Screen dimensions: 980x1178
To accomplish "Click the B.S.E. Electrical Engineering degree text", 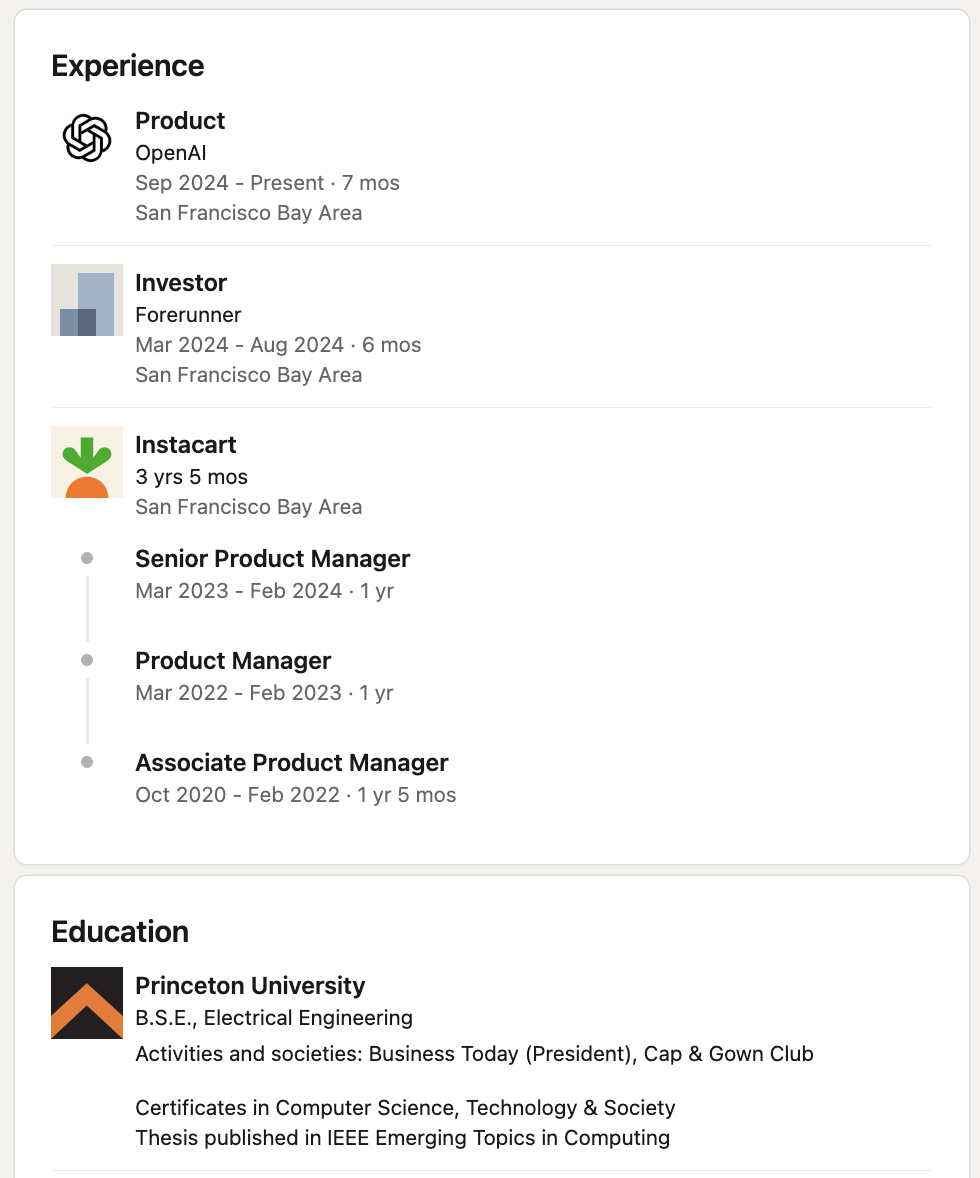I will click(274, 1018).
